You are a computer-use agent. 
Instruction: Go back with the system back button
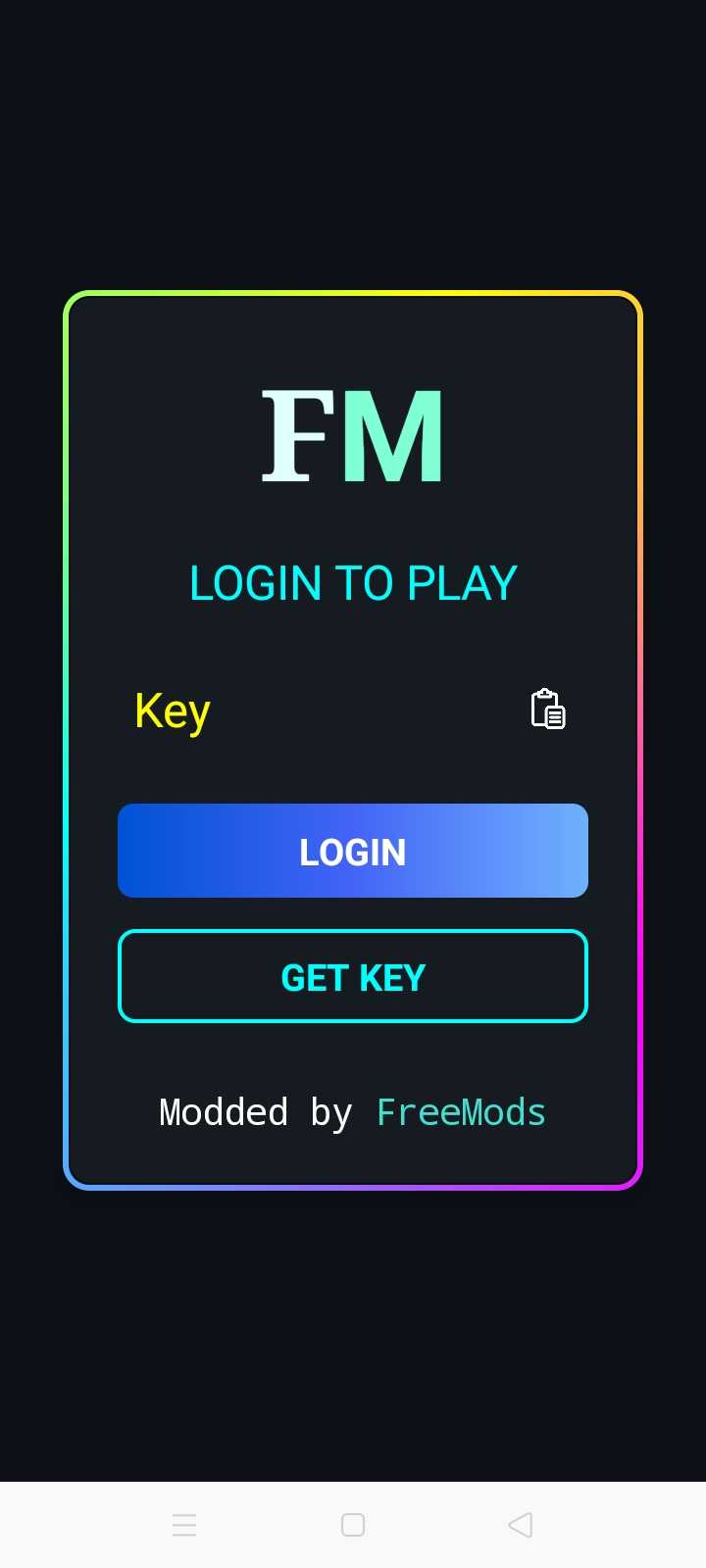(521, 1525)
